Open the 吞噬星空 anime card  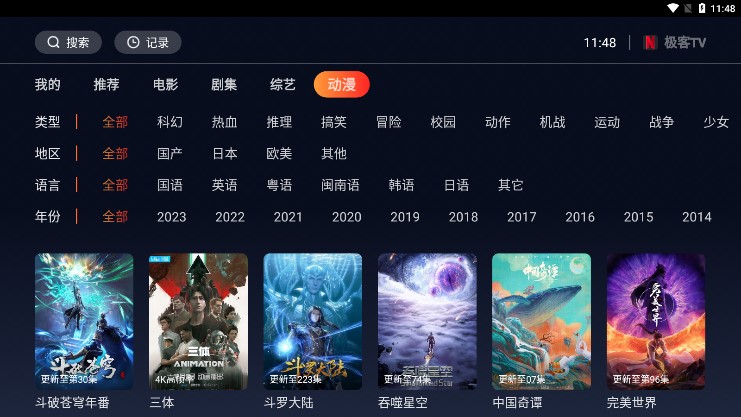click(x=427, y=322)
